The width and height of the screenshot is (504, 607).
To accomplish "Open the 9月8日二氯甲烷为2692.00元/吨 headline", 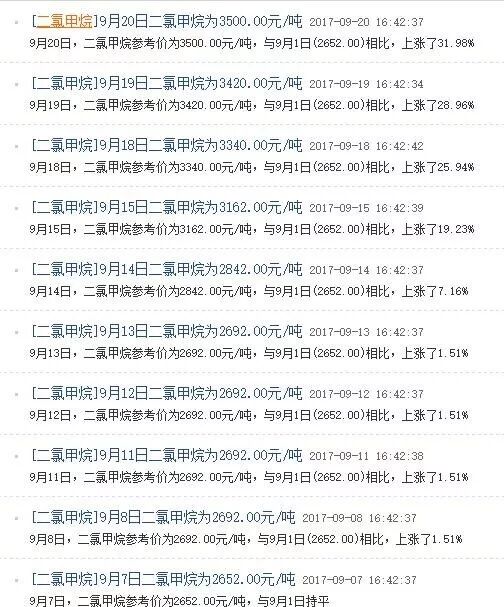I will point(197,517).
